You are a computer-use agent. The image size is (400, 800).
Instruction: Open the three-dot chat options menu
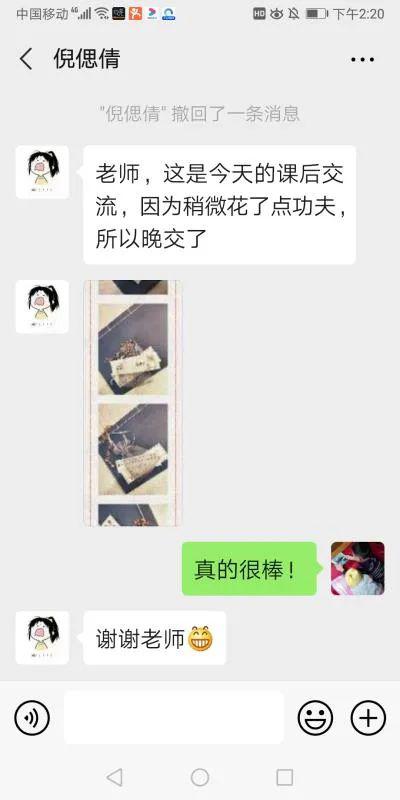(362, 60)
